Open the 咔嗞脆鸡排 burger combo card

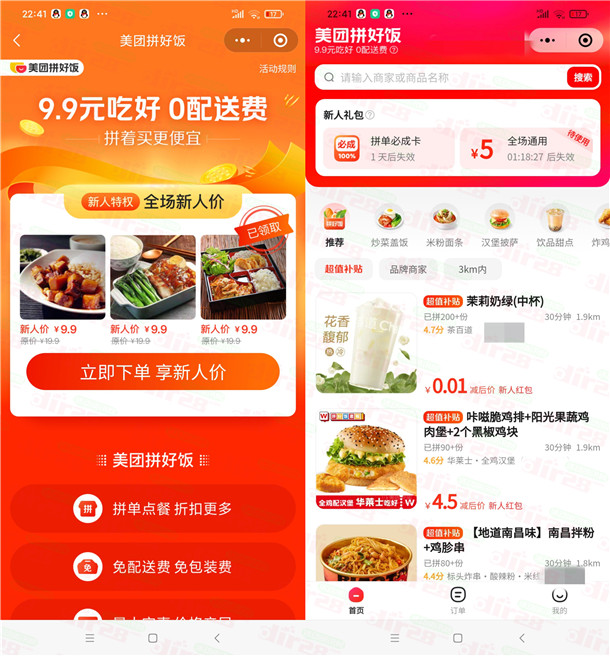(460, 460)
